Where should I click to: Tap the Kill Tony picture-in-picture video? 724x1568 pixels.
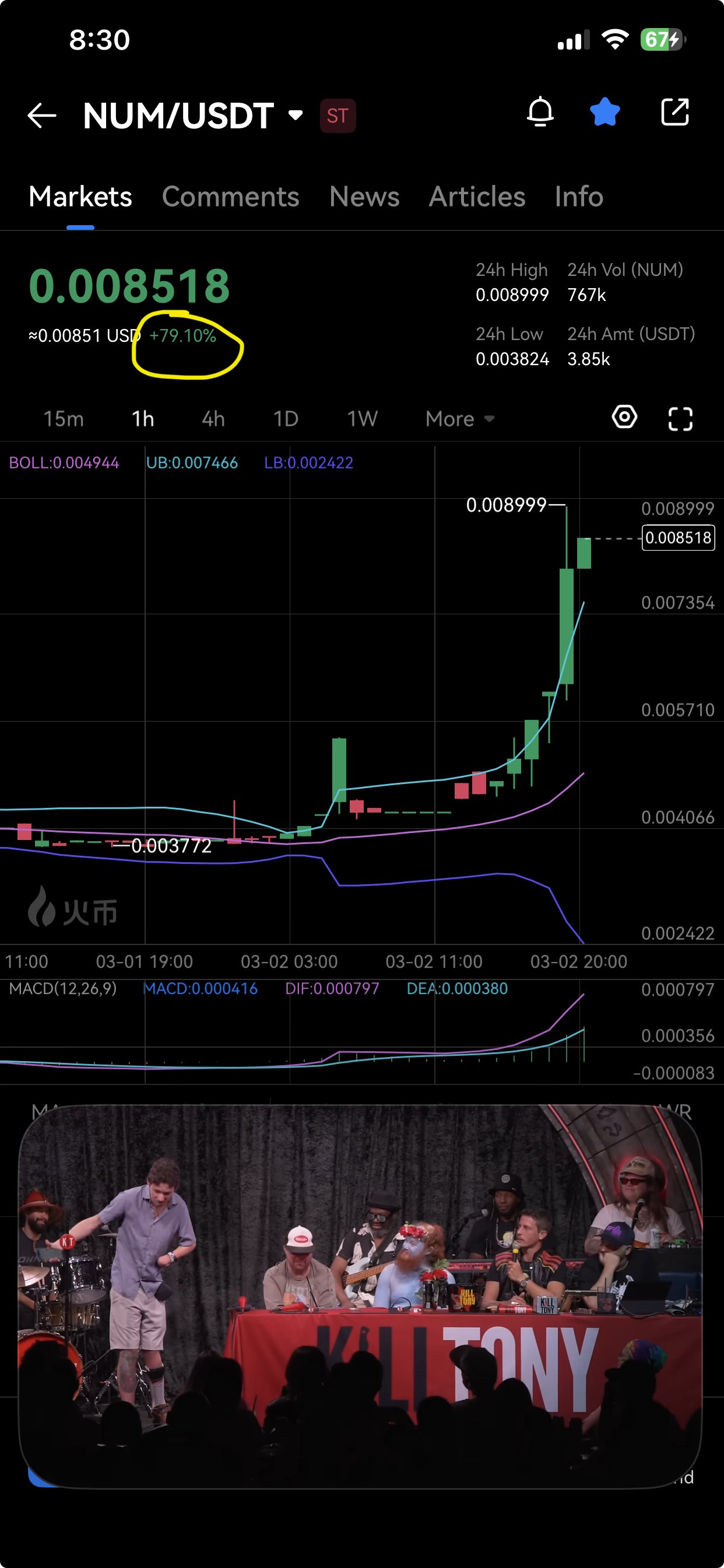tap(360, 1297)
